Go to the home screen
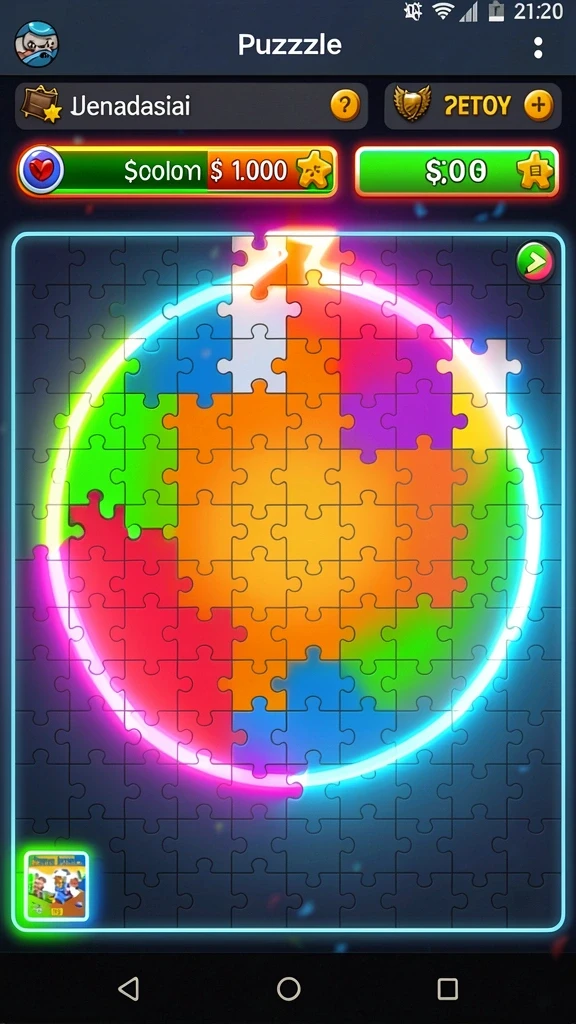 point(288,989)
